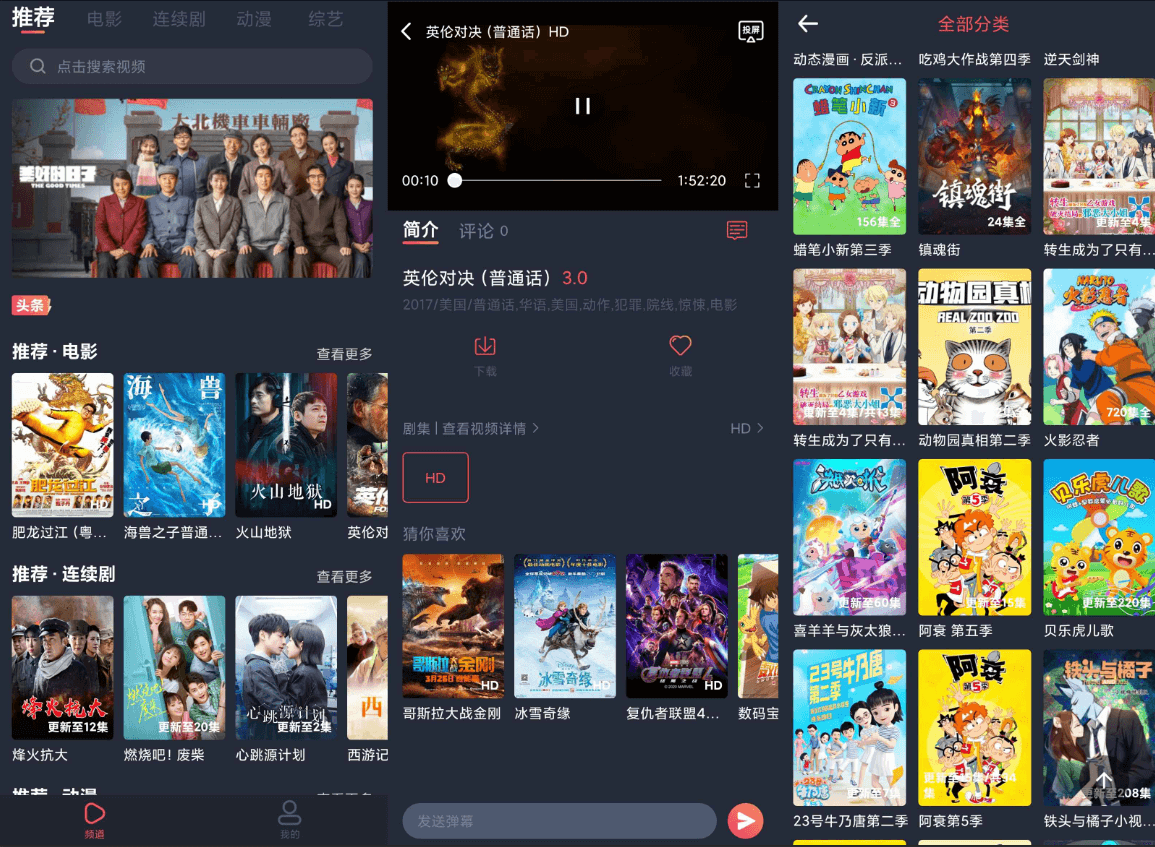1155x847 pixels.
Task: Cast video with the 投屏 icon
Action: tap(750, 31)
